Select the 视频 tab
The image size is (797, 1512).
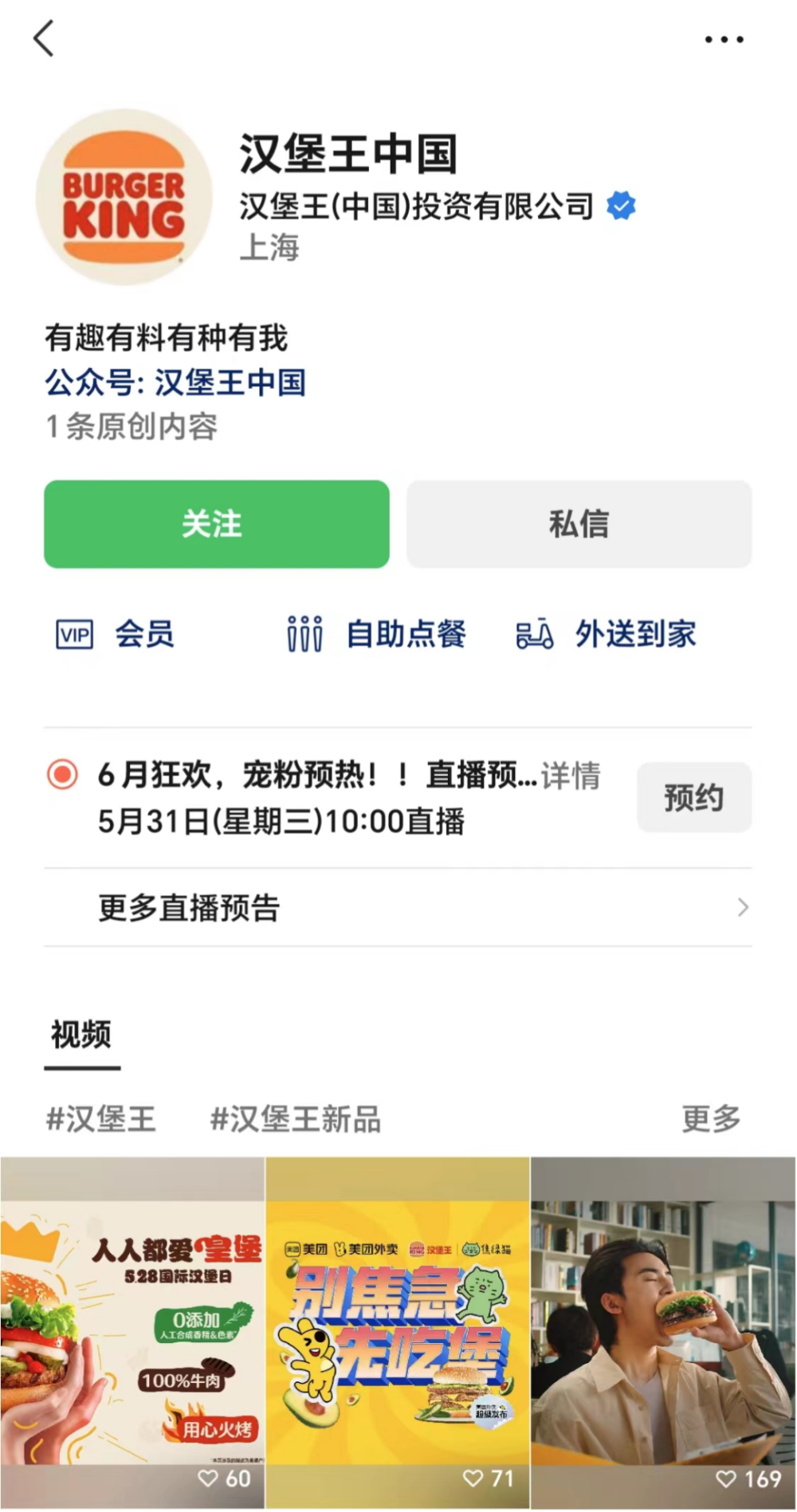[x=81, y=1035]
